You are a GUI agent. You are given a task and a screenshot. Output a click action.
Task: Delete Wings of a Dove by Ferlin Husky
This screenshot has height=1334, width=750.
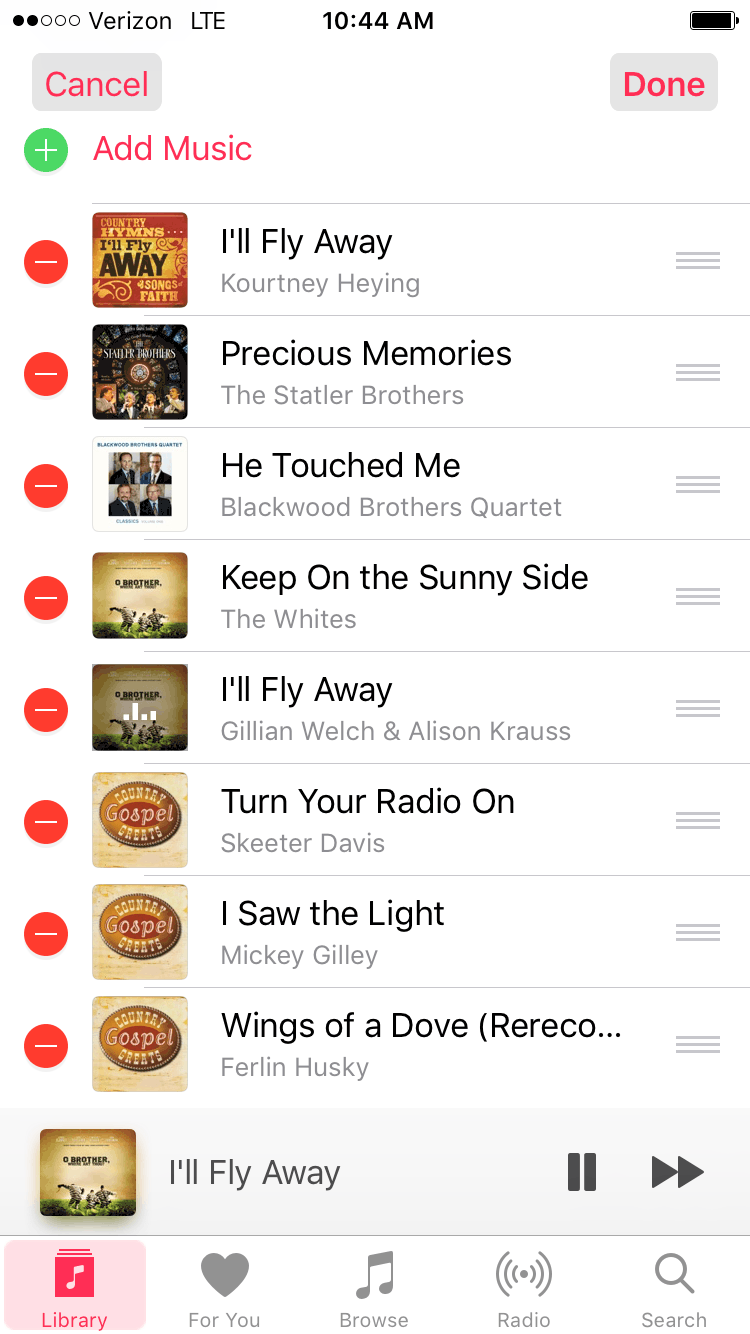tap(46, 1046)
